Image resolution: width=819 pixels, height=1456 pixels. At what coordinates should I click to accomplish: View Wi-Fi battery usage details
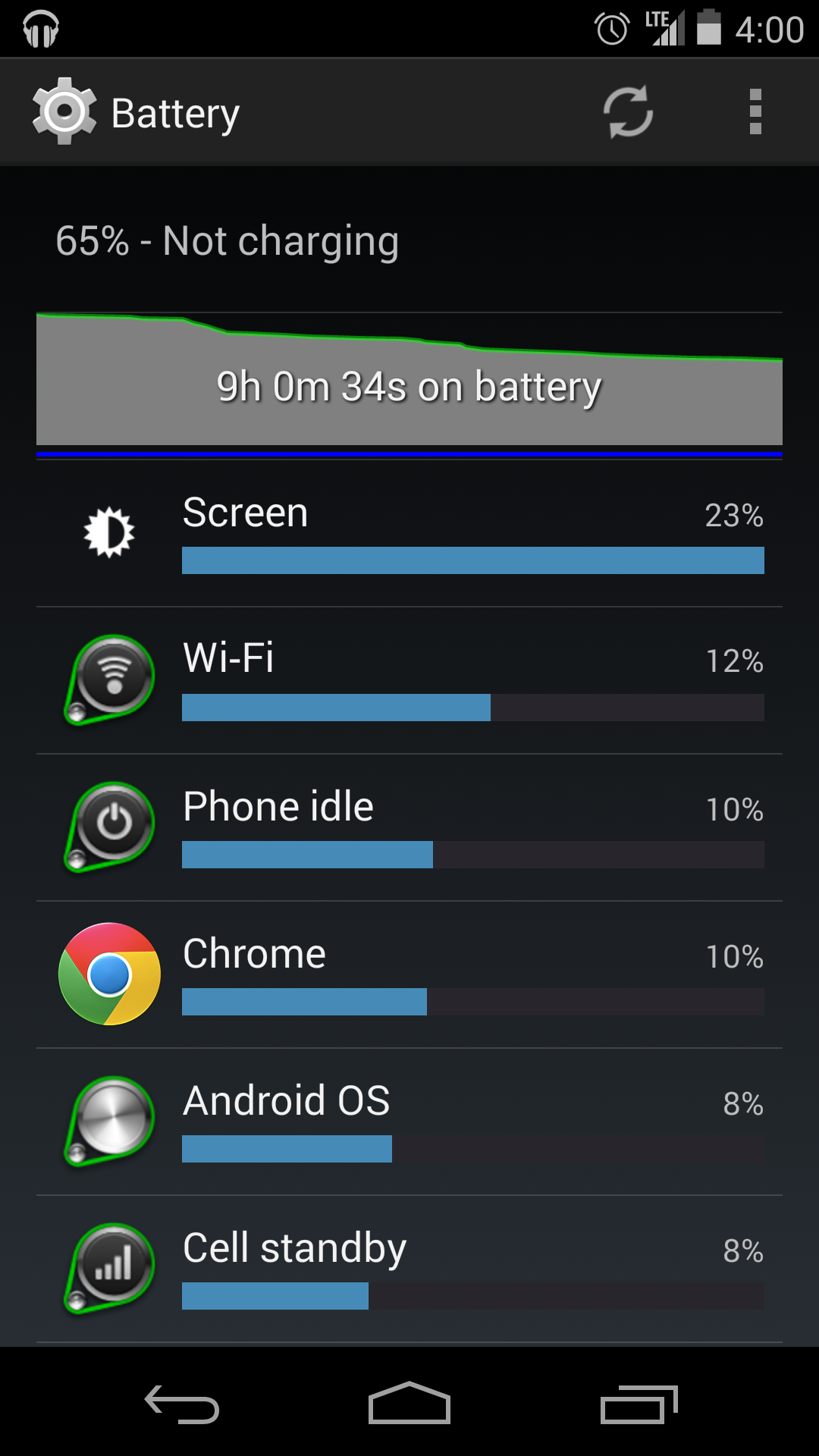point(409,681)
